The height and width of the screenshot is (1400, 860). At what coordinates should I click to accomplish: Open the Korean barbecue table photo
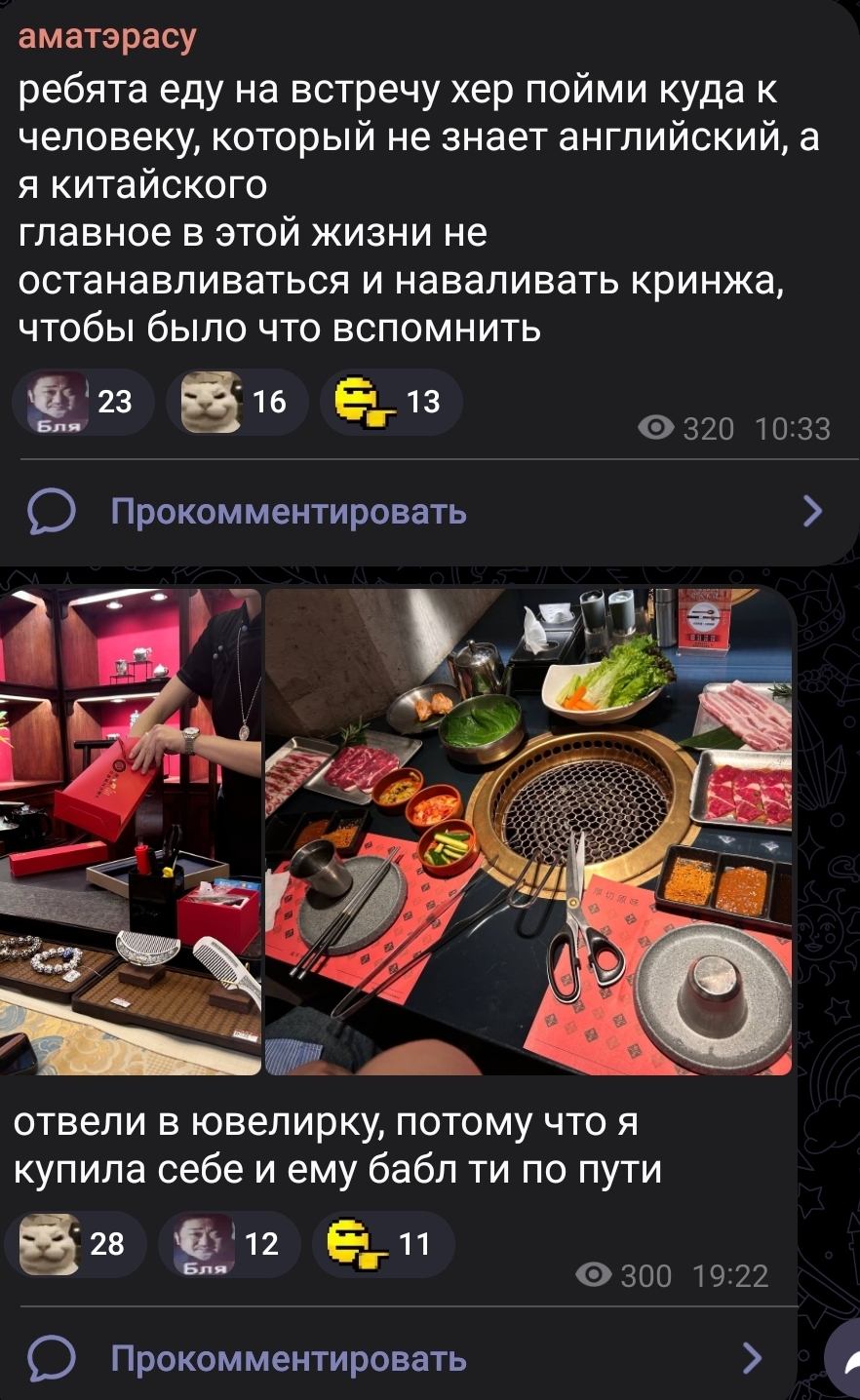pos(528,832)
